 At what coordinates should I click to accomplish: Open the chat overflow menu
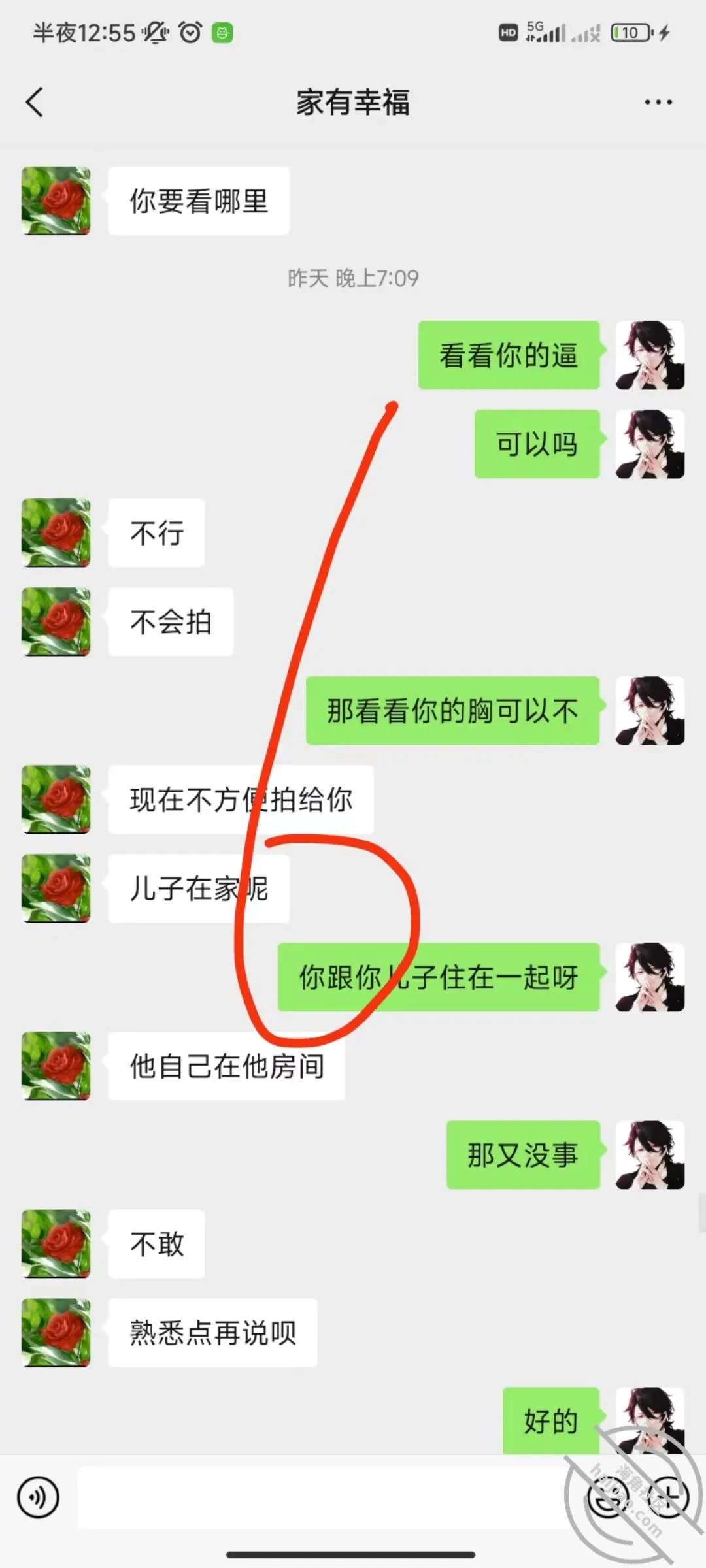[x=658, y=103]
